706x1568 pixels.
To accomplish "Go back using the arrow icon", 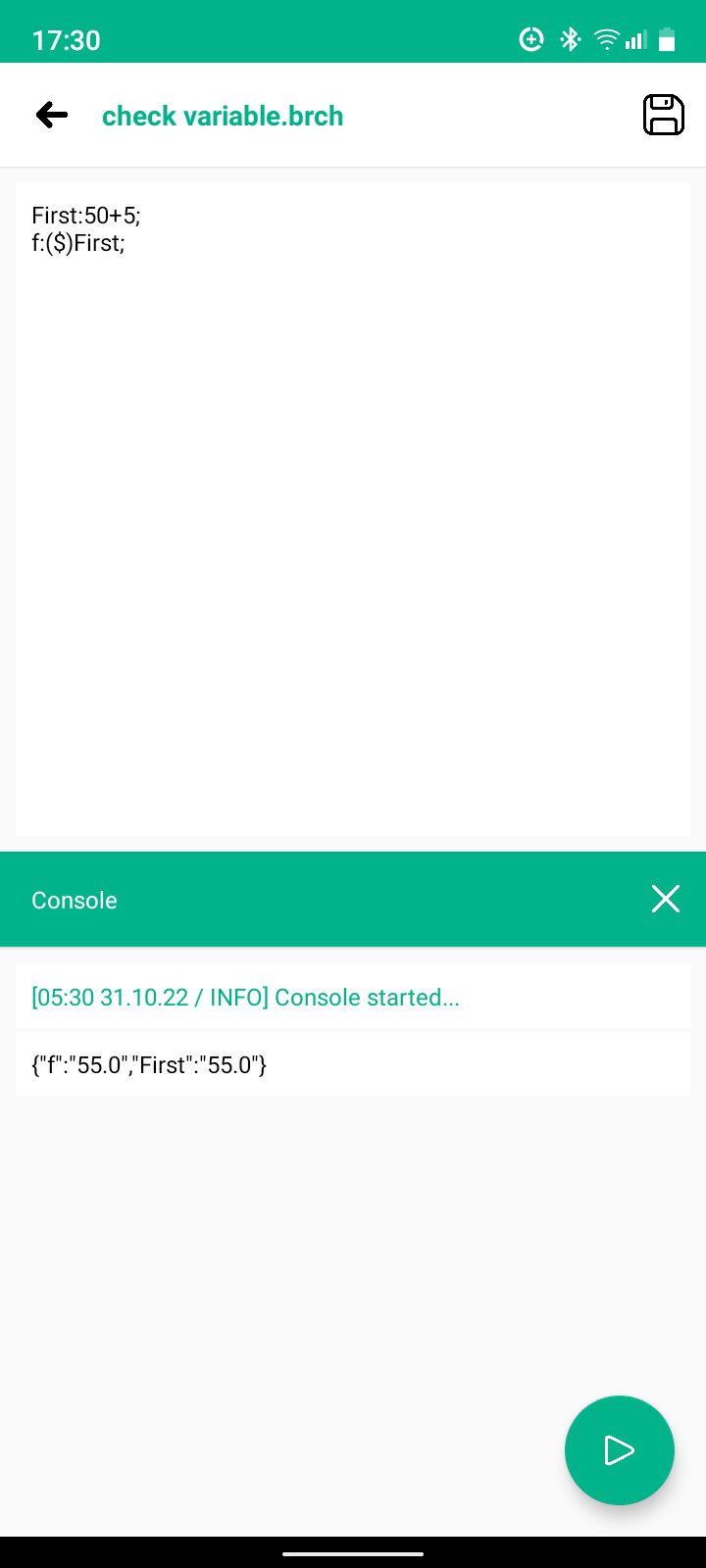I will click(x=52, y=115).
